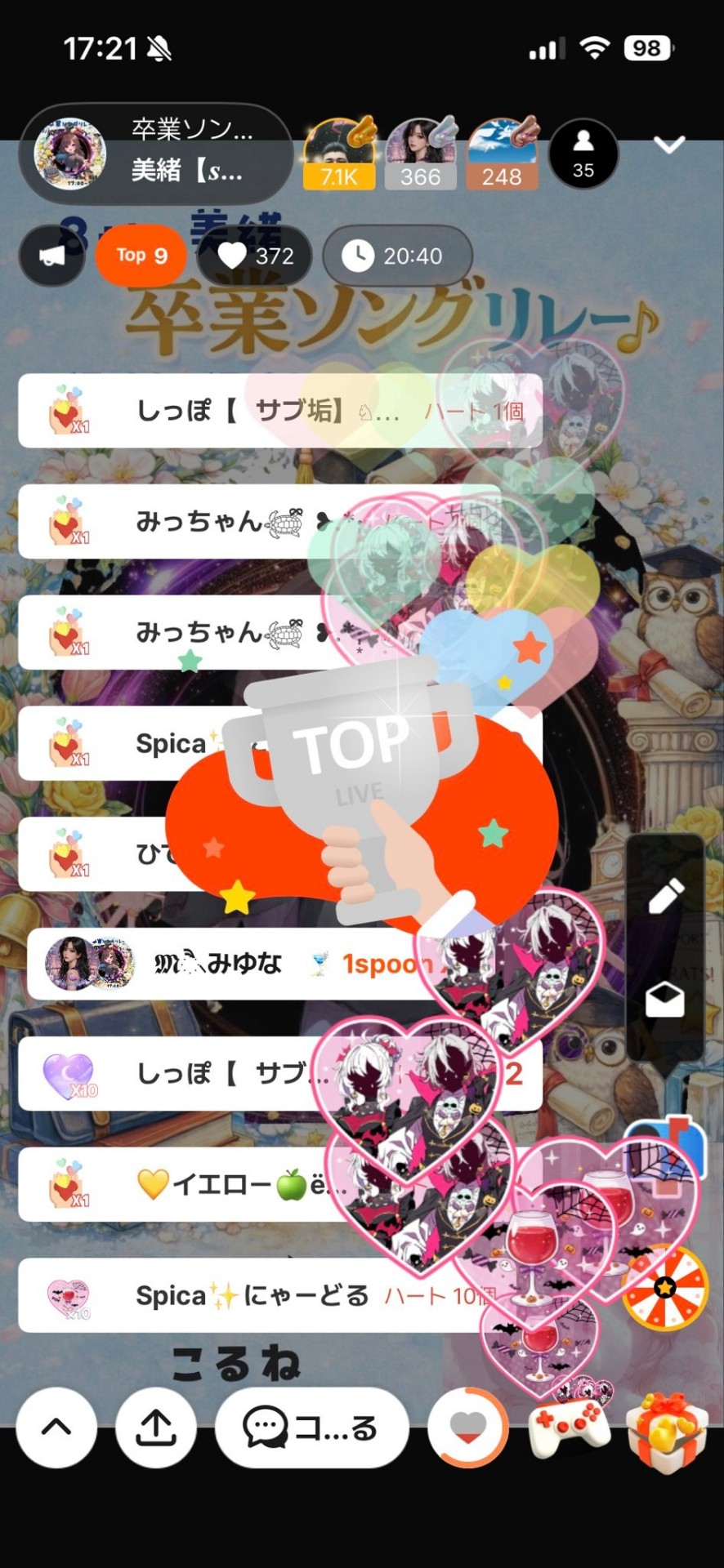This screenshot has height=1568, width=724.
Task: Tap the 372 hearts counter chip
Action: 255,256
